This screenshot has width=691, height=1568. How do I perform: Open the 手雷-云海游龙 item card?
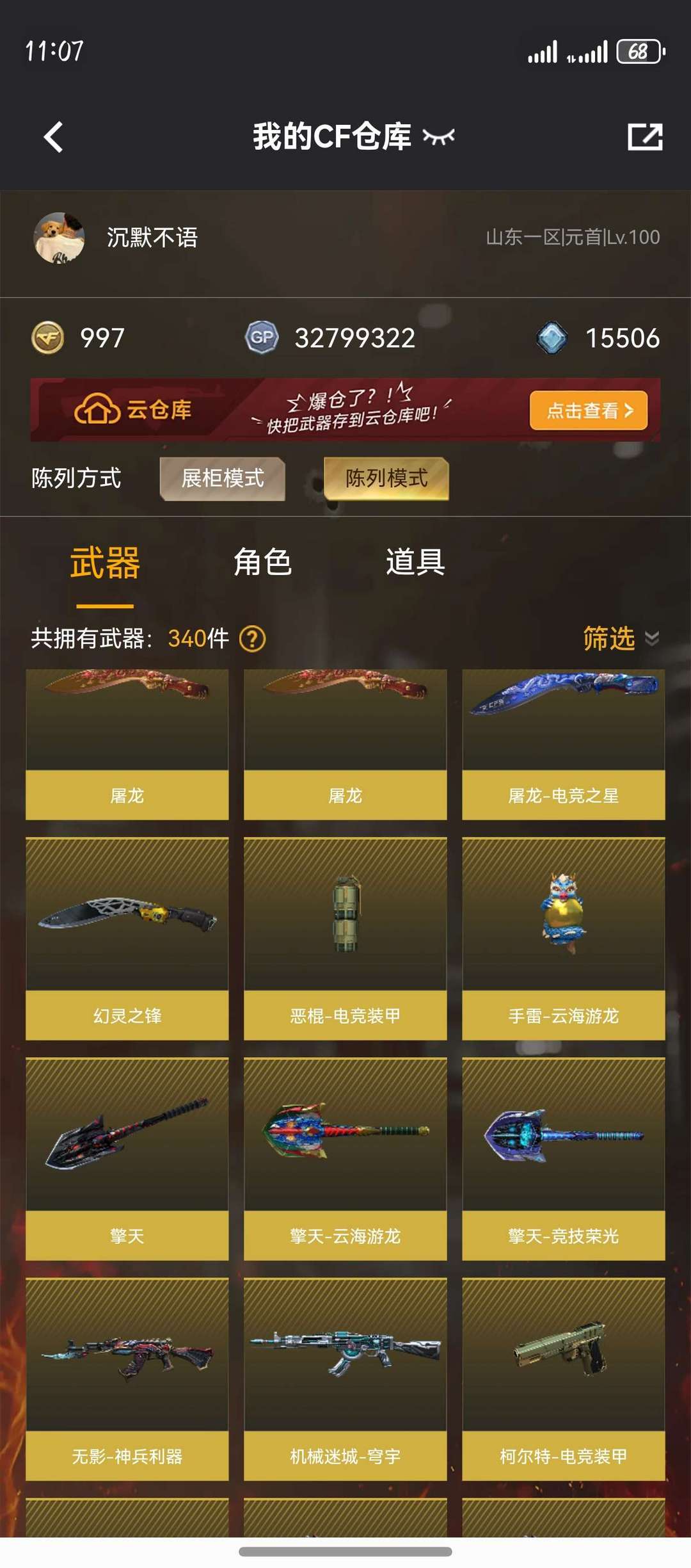click(x=563, y=939)
